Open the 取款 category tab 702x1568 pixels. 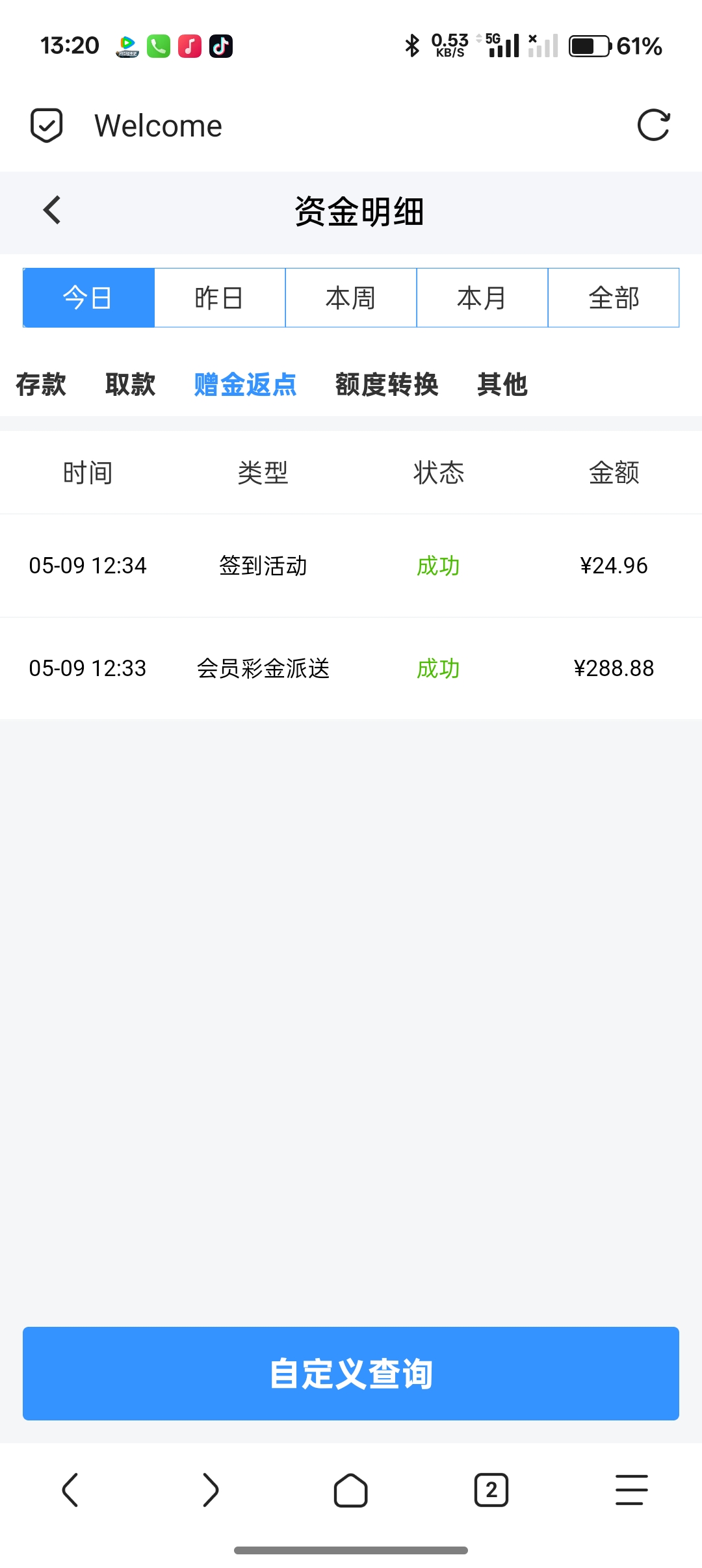tap(130, 384)
